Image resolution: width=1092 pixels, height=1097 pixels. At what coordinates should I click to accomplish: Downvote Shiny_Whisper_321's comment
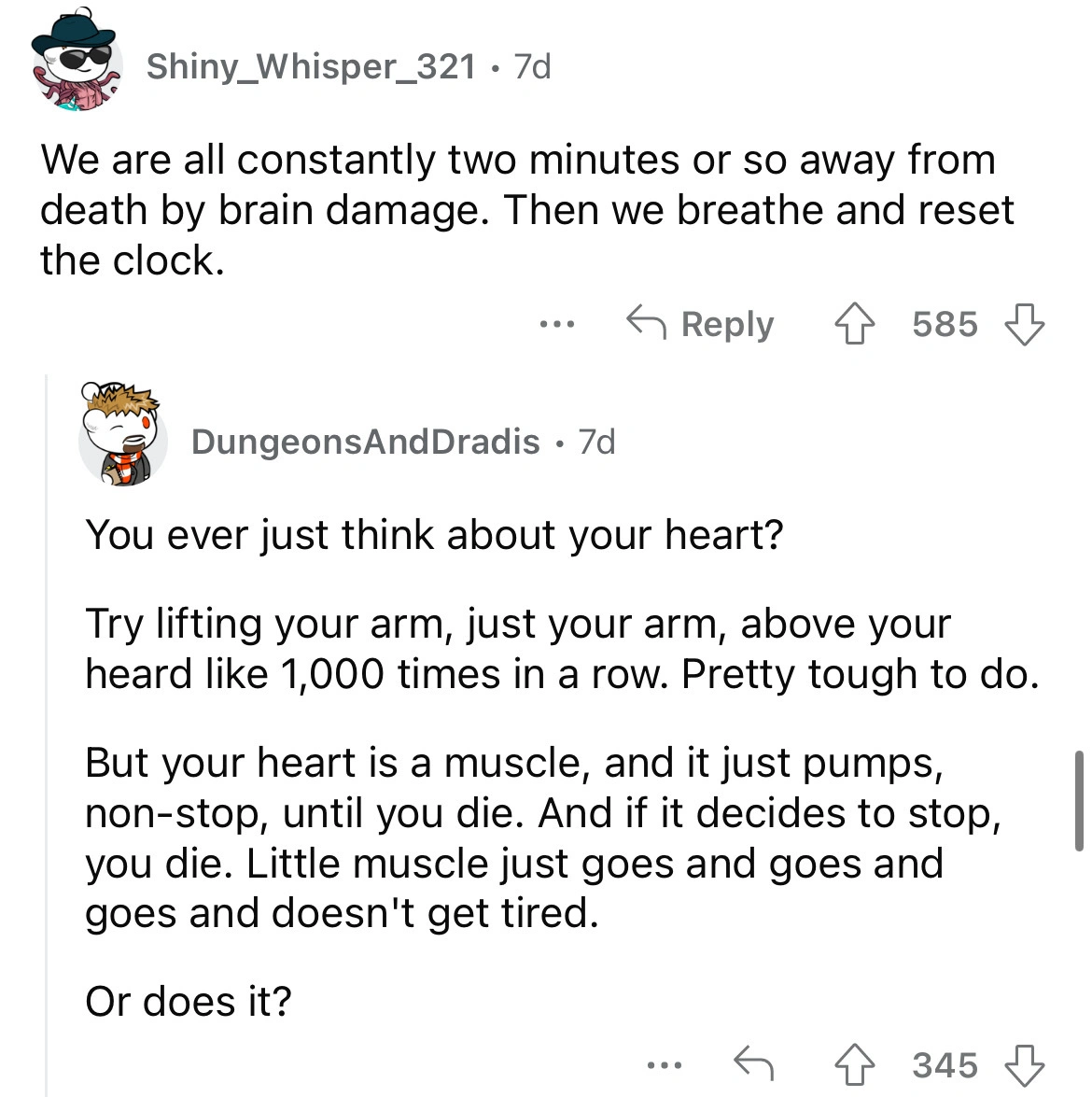(1024, 325)
